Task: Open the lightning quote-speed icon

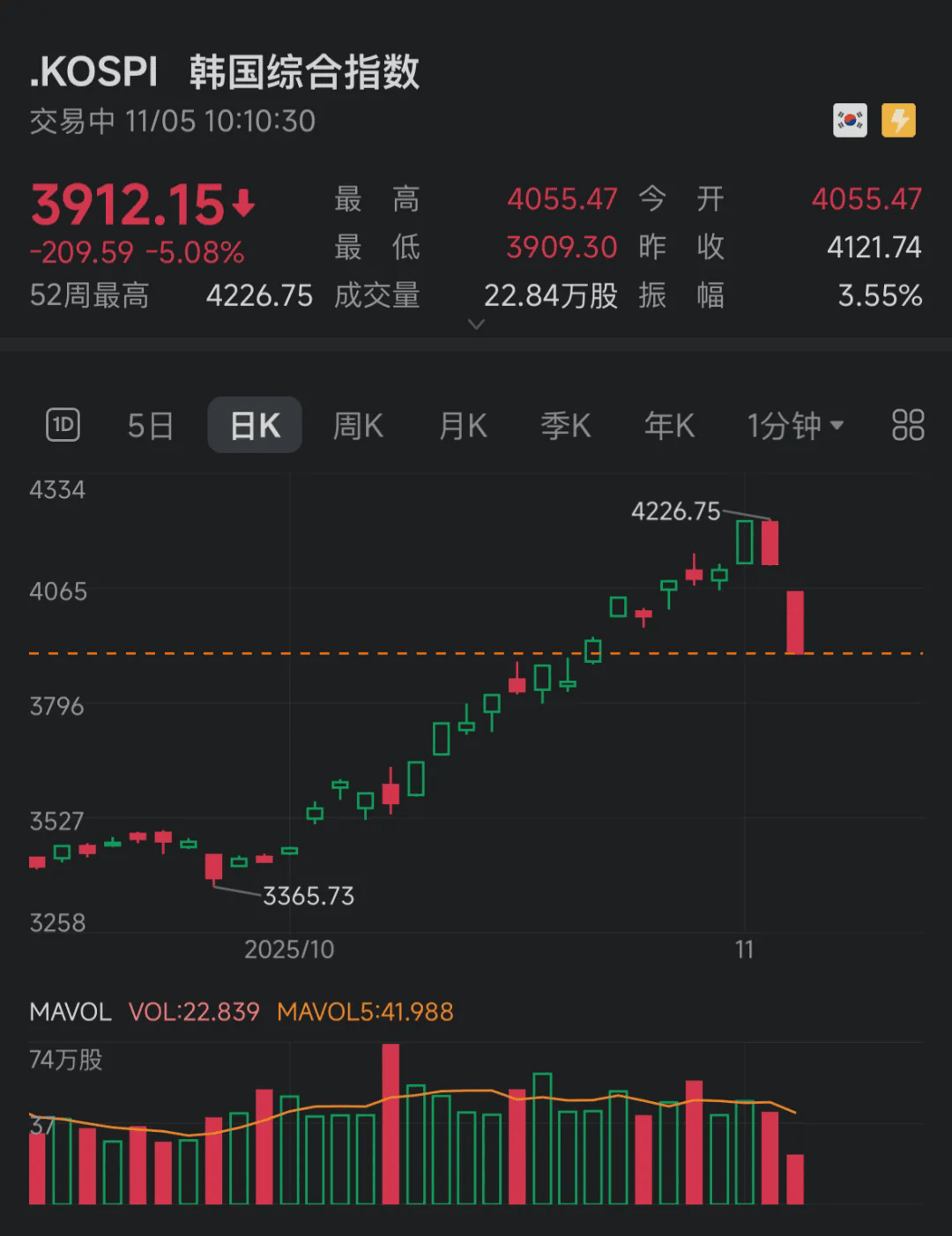Action: [x=900, y=119]
